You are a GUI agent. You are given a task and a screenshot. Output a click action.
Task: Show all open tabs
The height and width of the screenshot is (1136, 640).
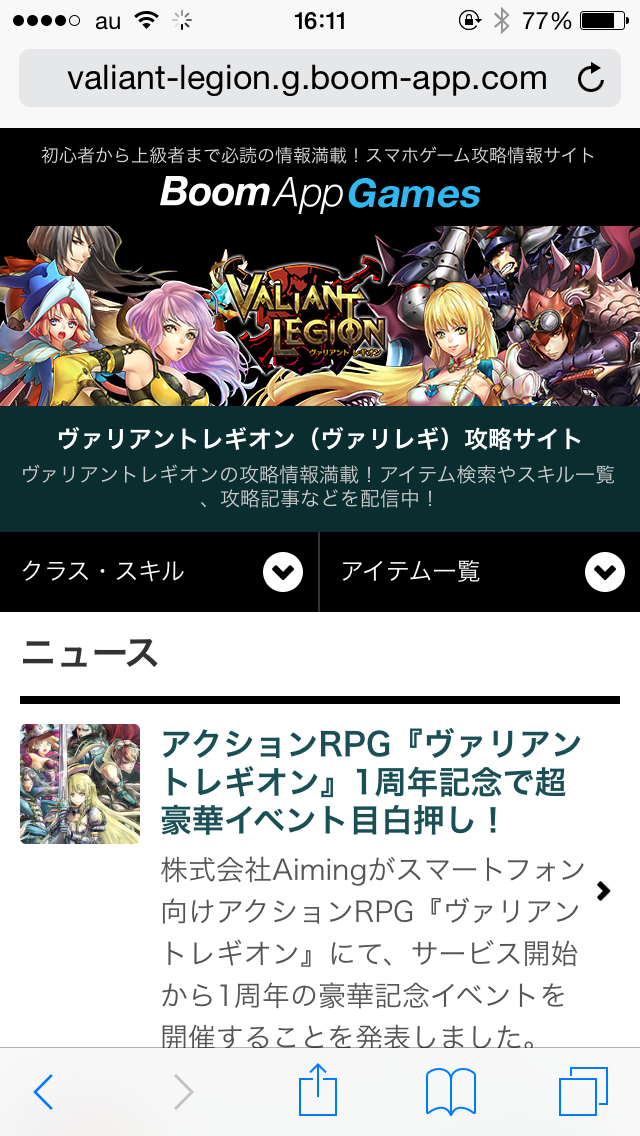coord(583,1092)
